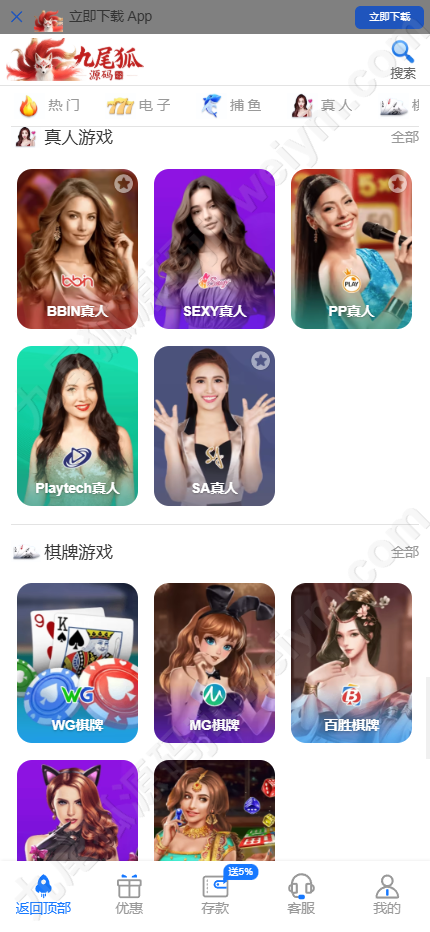The image size is (430, 932).
Task: Open the MG棋牌 game card
Action: [x=214, y=663]
